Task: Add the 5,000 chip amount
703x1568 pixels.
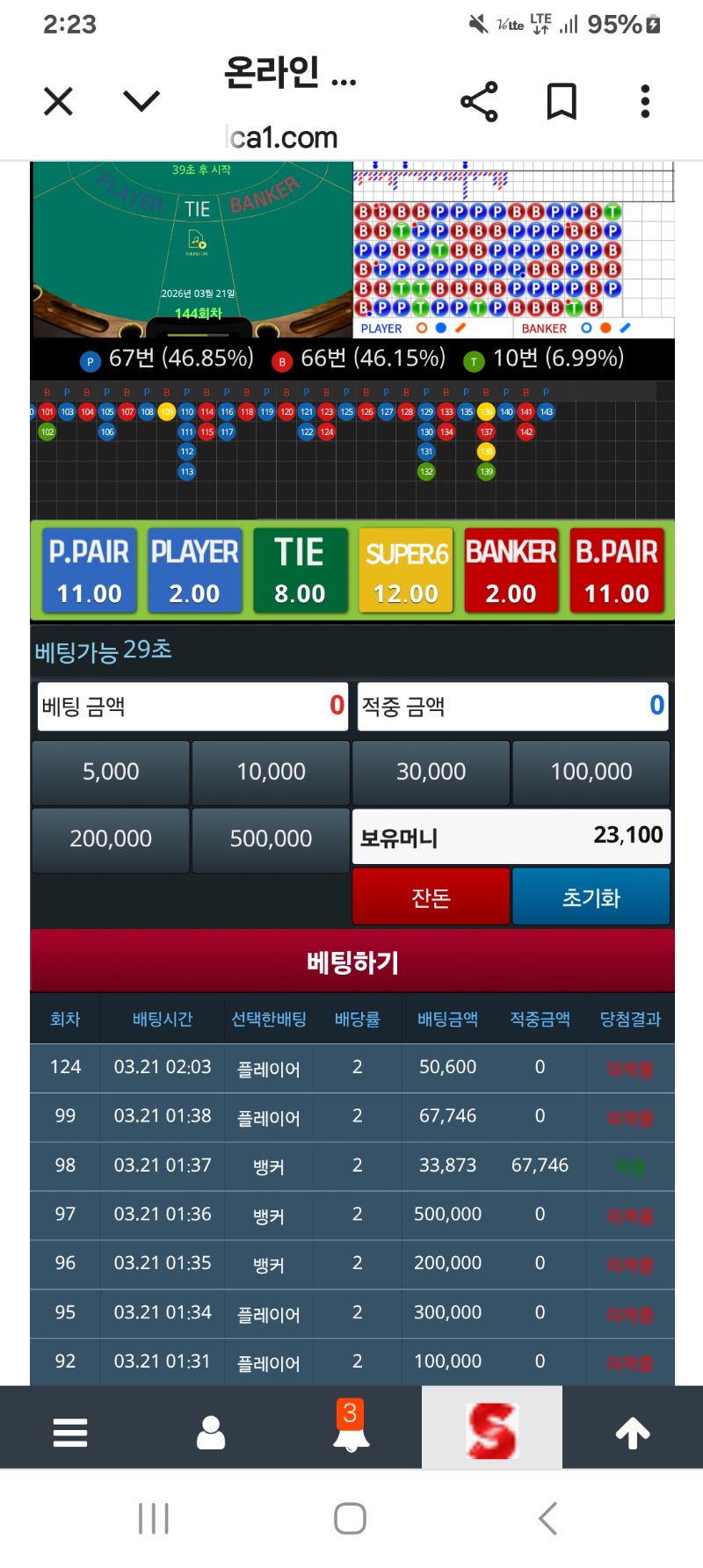Action: point(111,772)
